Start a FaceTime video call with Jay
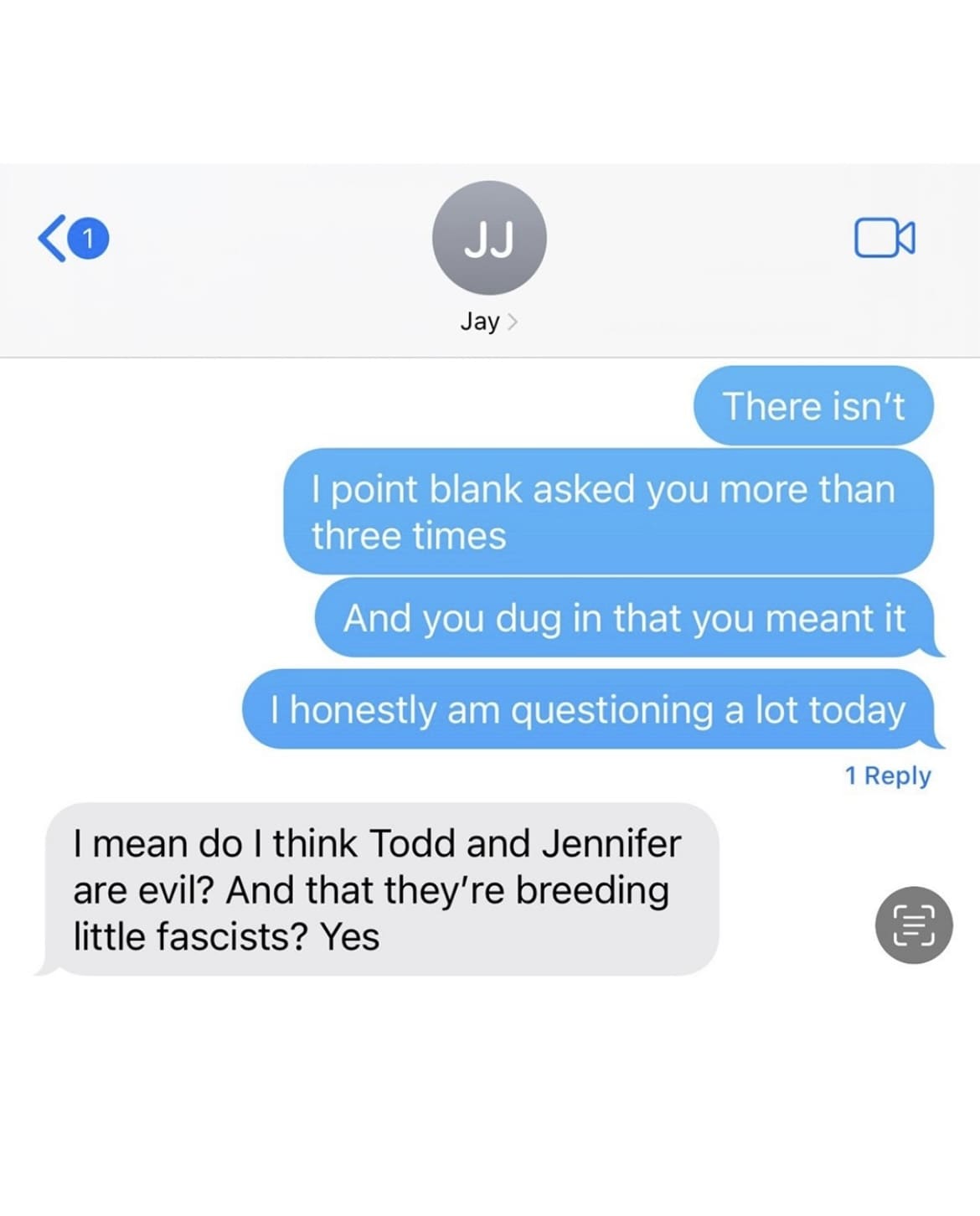This screenshot has height=1216, width=980. pyautogui.click(x=885, y=238)
